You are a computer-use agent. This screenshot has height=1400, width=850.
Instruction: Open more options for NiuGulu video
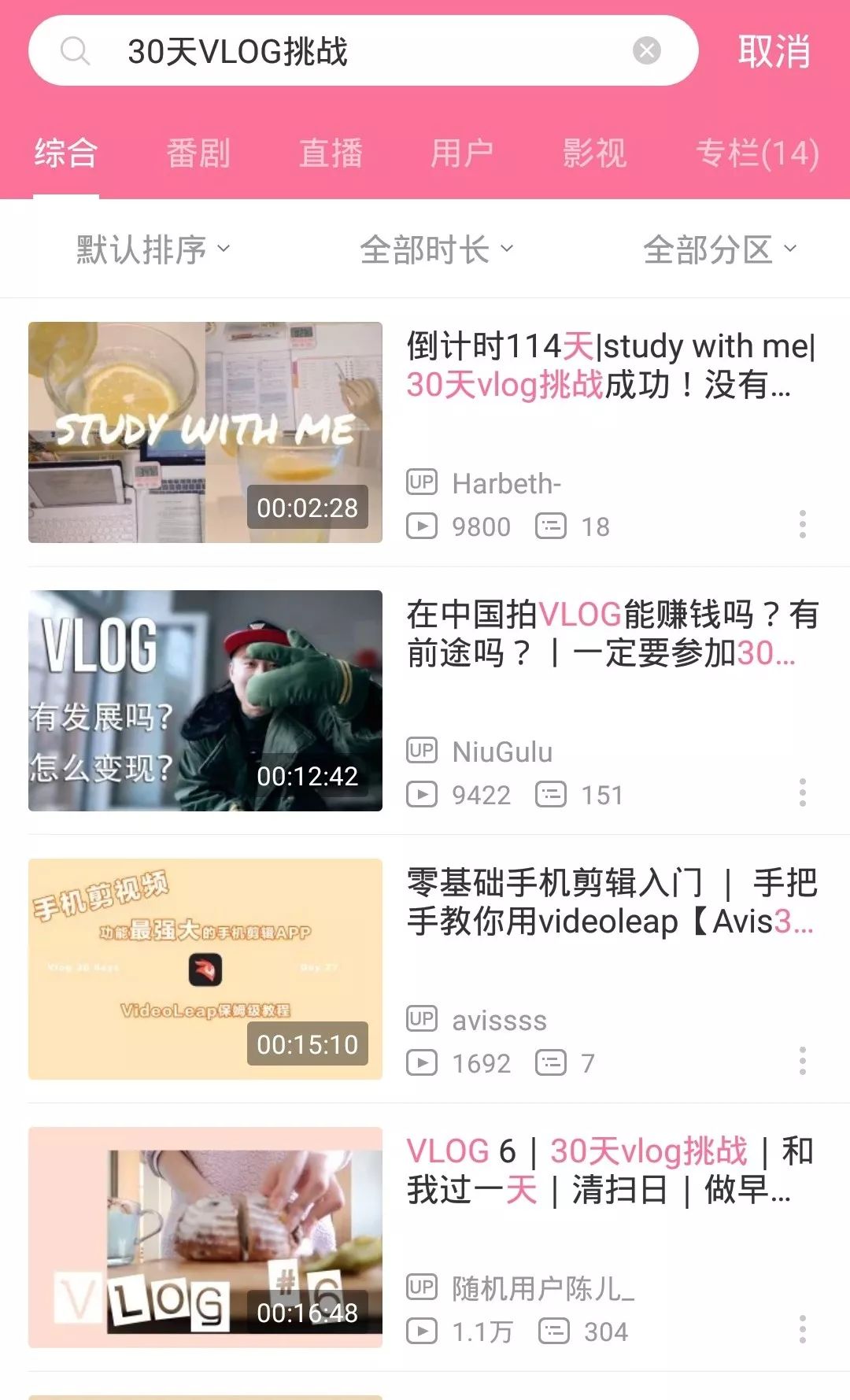(802, 792)
